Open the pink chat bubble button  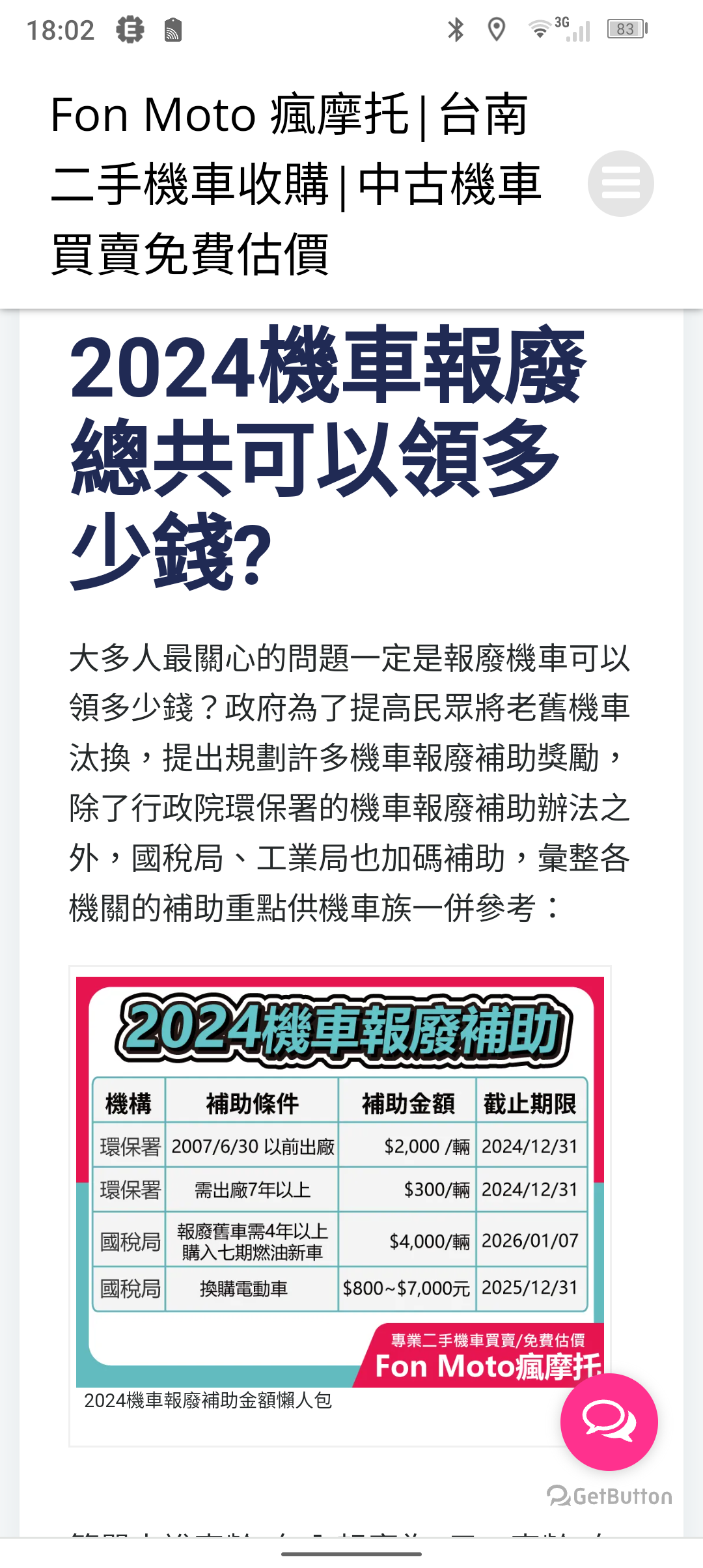609,1421
